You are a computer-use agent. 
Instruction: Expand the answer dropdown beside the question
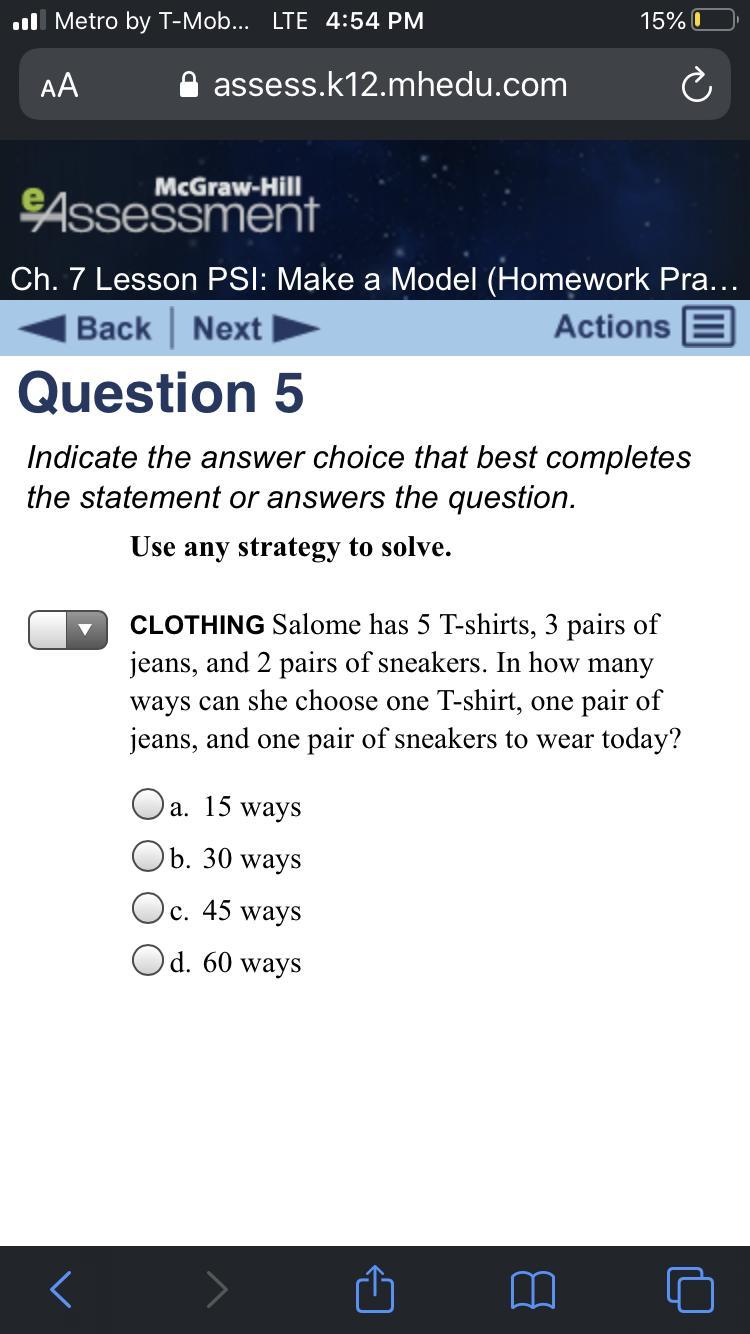click(x=68, y=630)
